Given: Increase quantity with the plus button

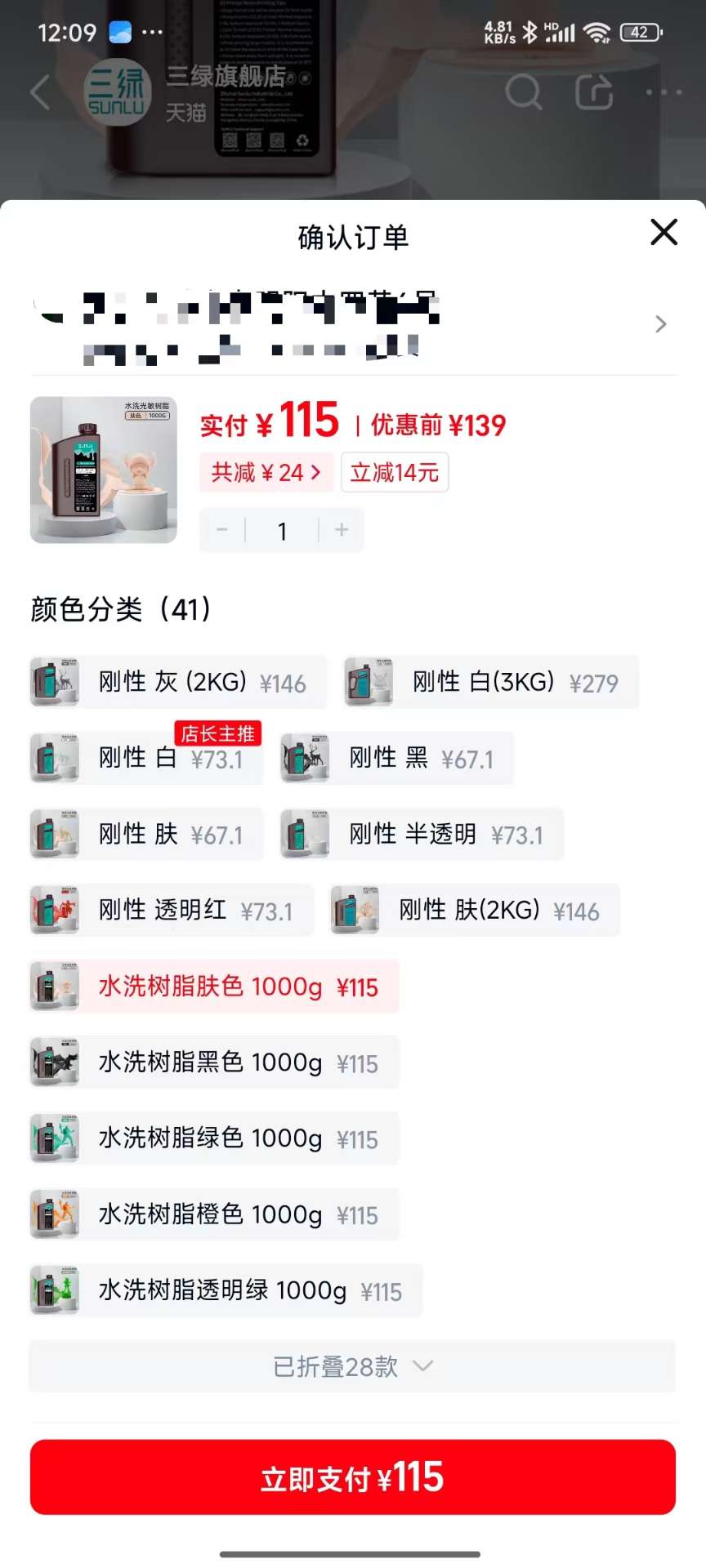Looking at the screenshot, I should pyautogui.click(x=342, y=530).
